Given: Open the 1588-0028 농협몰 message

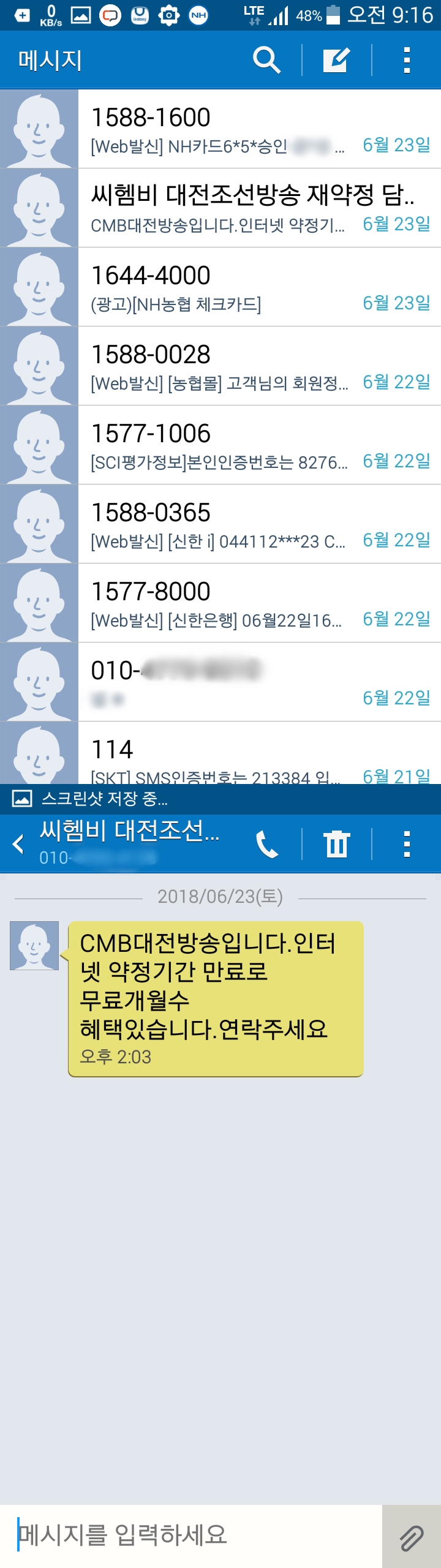Looking at the screenshot, I should pyautogui.click(x=257, y=366).
